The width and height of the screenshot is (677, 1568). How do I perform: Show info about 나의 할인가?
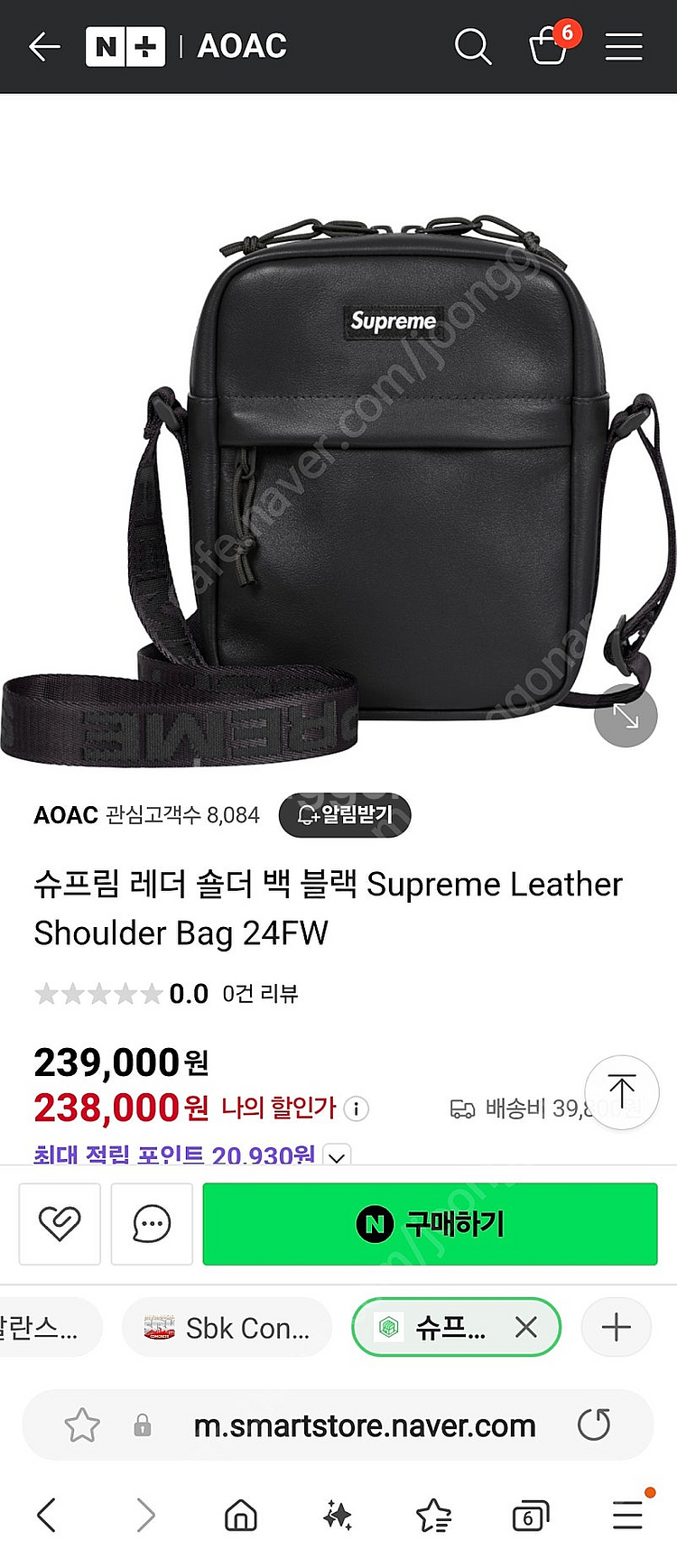click(x=357, y=1109)
